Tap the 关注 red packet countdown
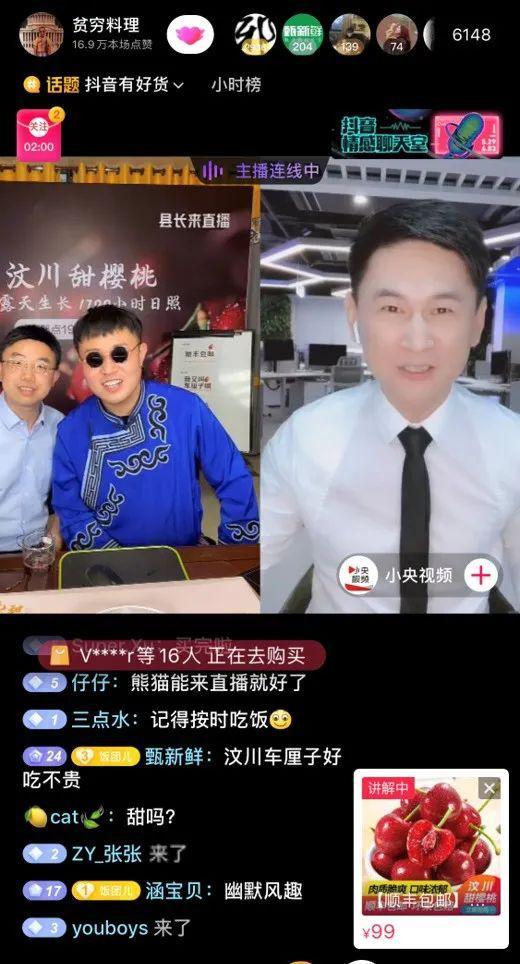Viewport: 520px width, 964px height. pyautogui.click(x=39, y=134)
